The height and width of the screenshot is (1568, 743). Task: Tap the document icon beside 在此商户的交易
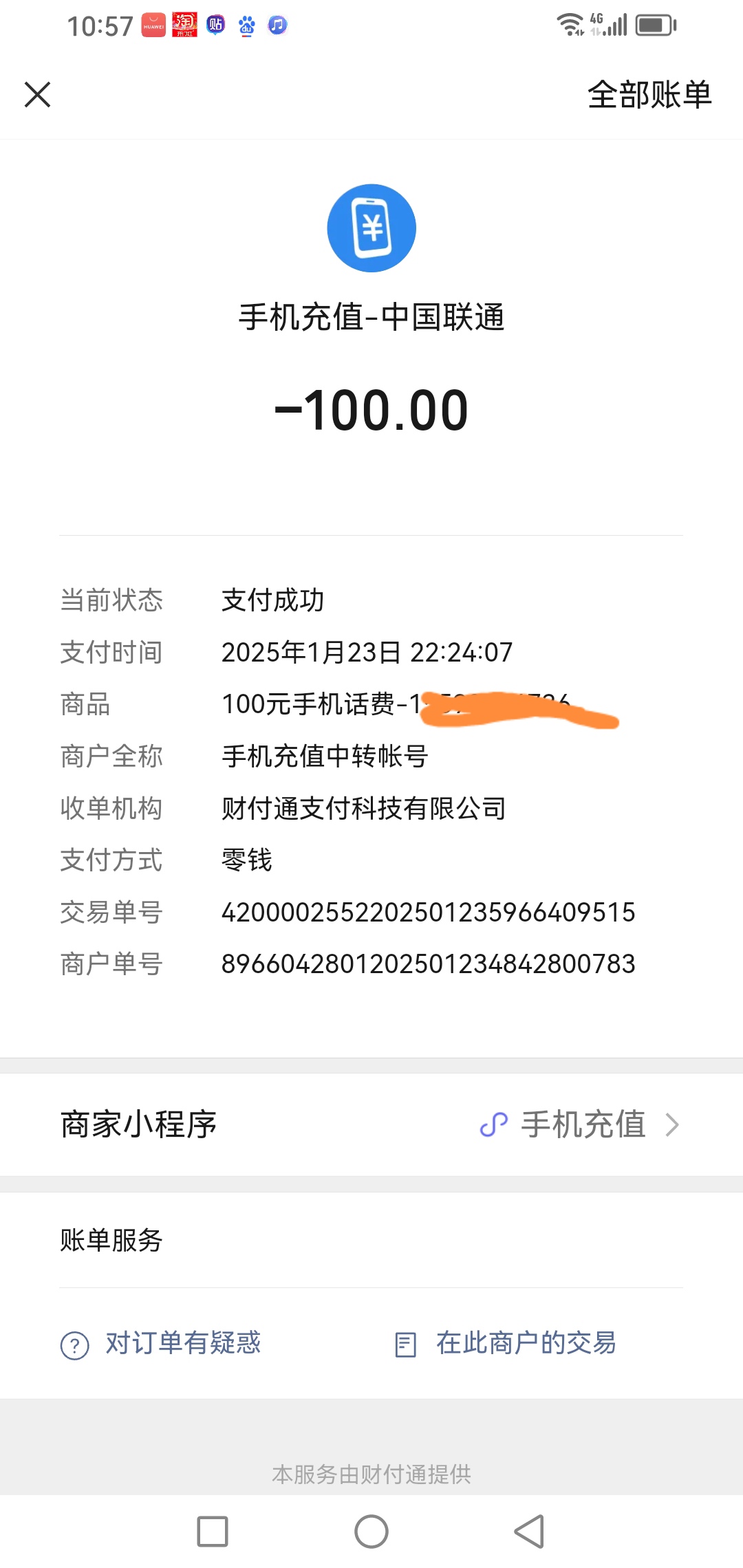pyautogui.click(x=406, y=1343)
